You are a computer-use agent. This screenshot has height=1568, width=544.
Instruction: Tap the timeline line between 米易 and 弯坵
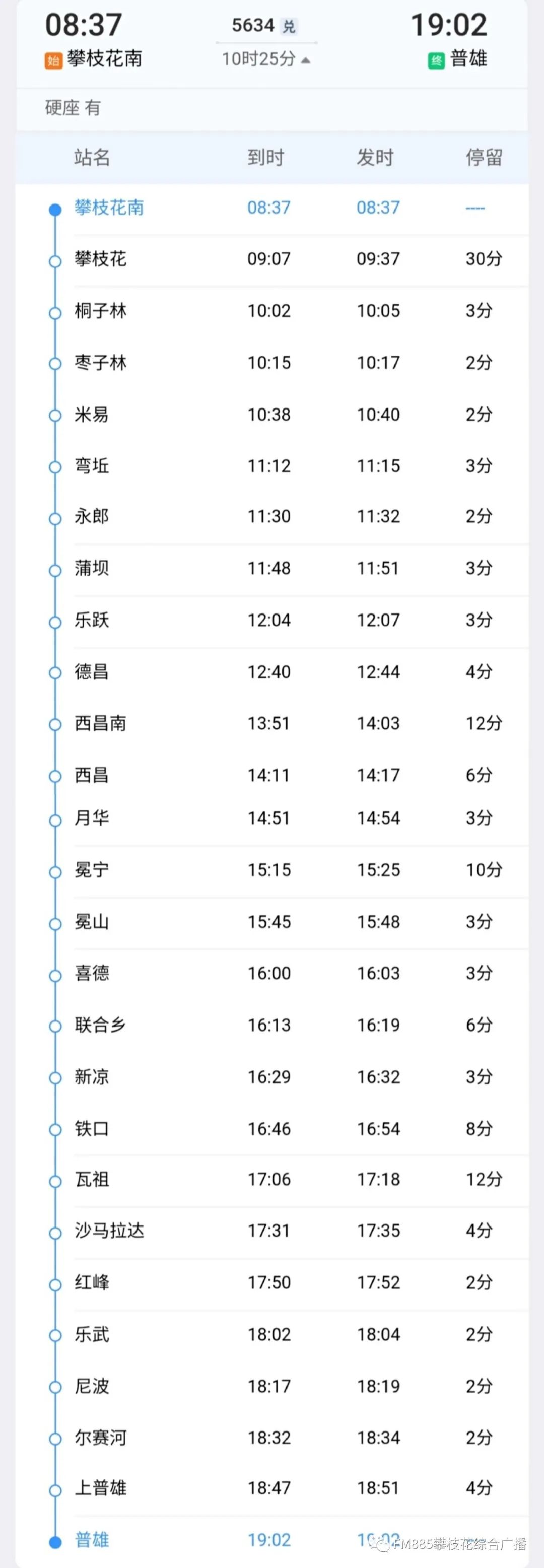(54, 440)
